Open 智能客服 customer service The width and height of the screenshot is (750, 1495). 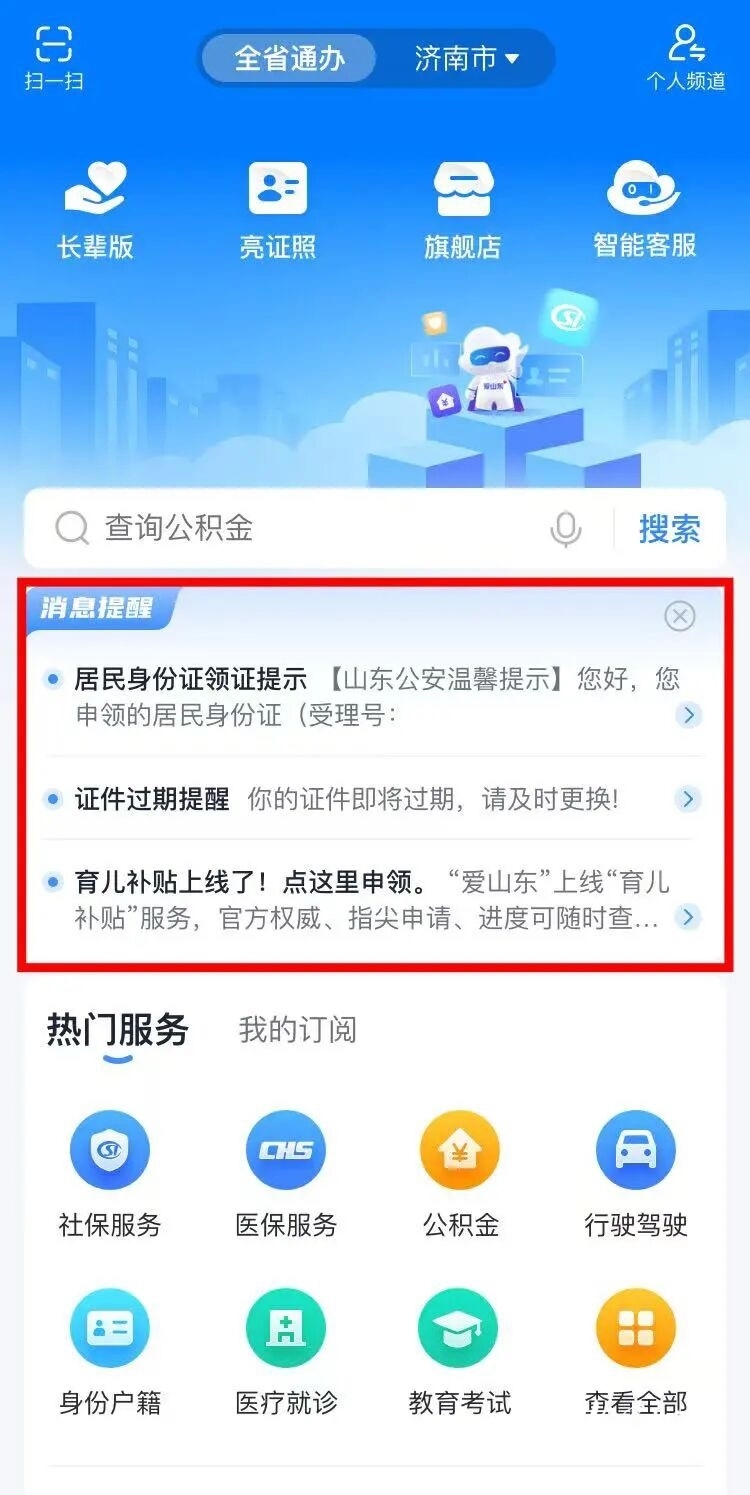645,211
